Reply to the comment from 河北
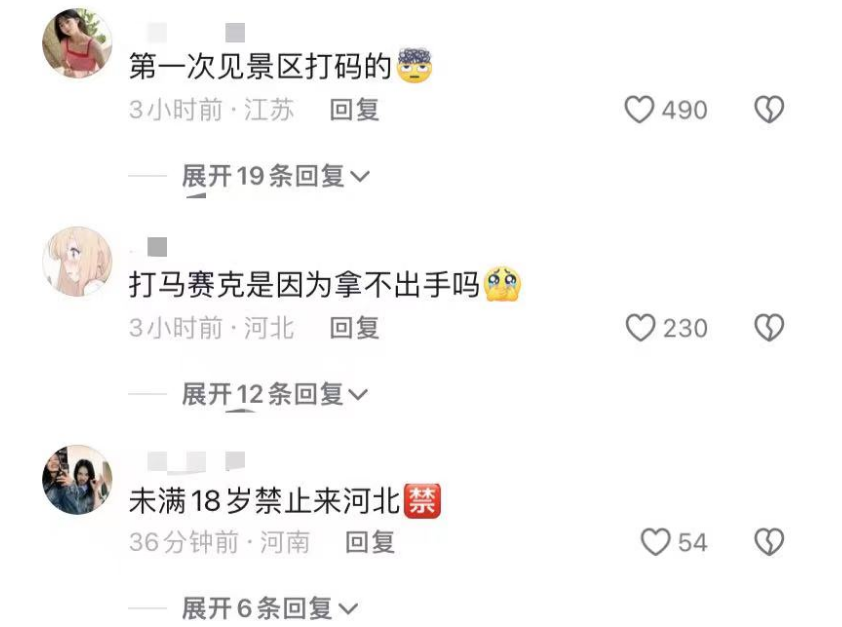 [355, 328]
